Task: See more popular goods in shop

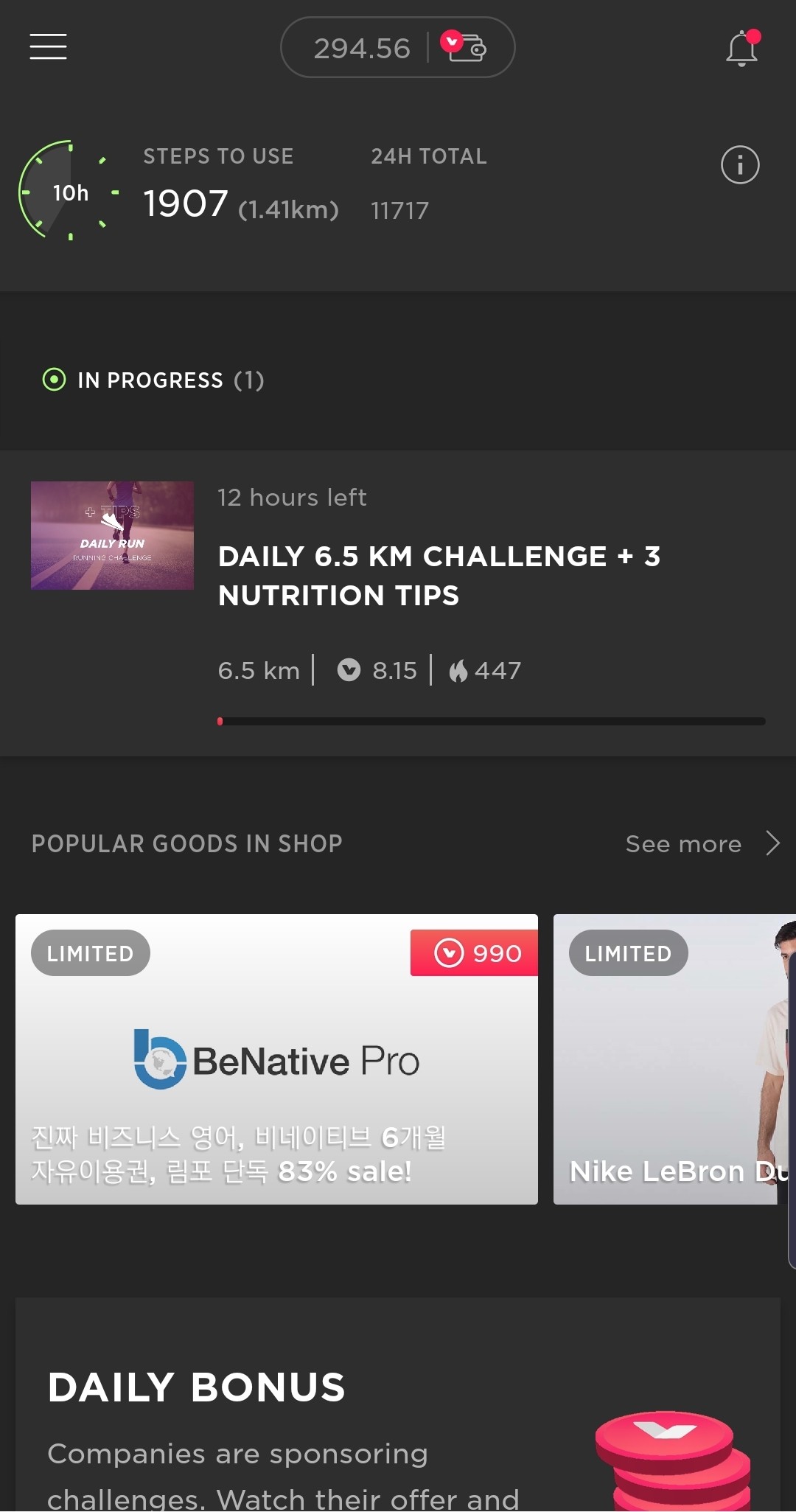Action: (700, 843)
